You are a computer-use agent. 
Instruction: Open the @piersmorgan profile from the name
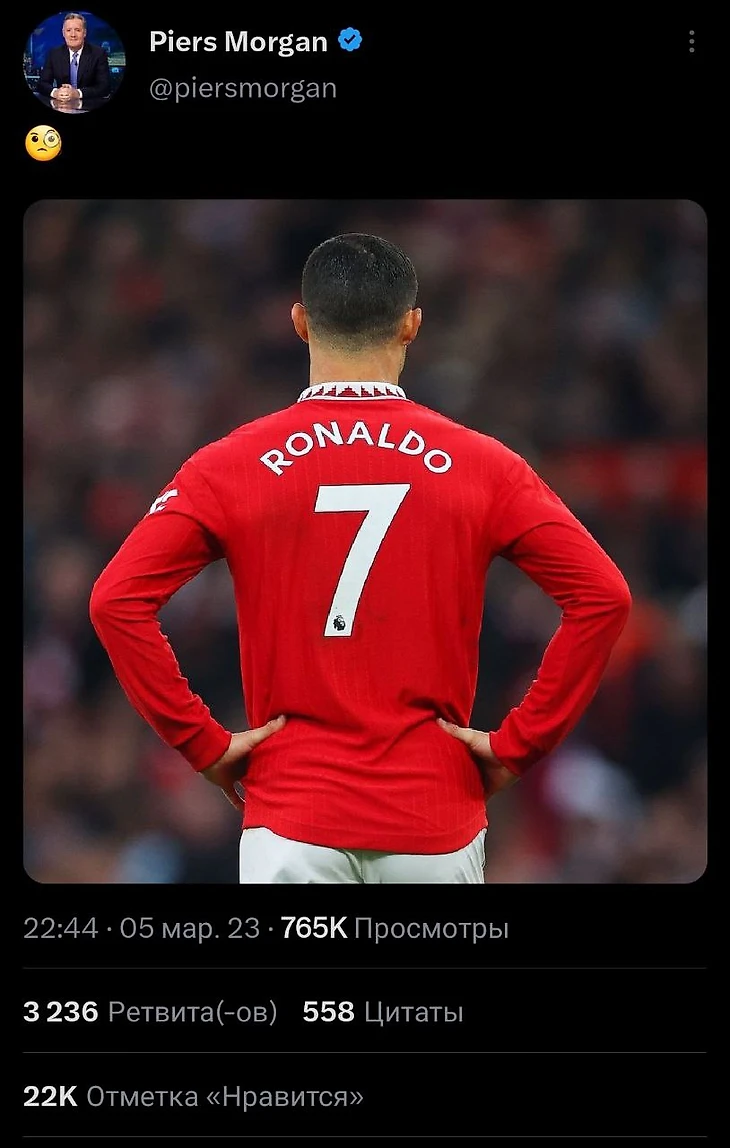(x=238, y=42)
